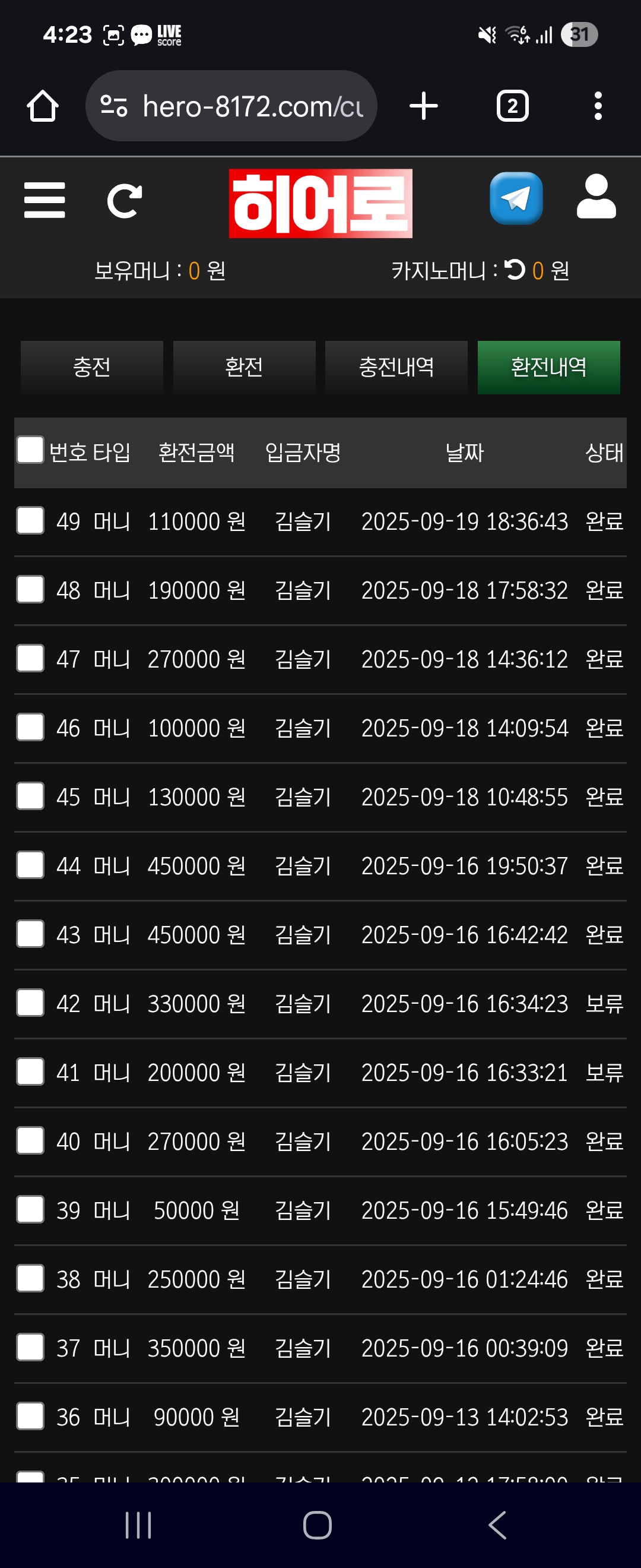Open the hamburger menu
The width and height of the screenshot is (641, 1568).
[45, 200]
